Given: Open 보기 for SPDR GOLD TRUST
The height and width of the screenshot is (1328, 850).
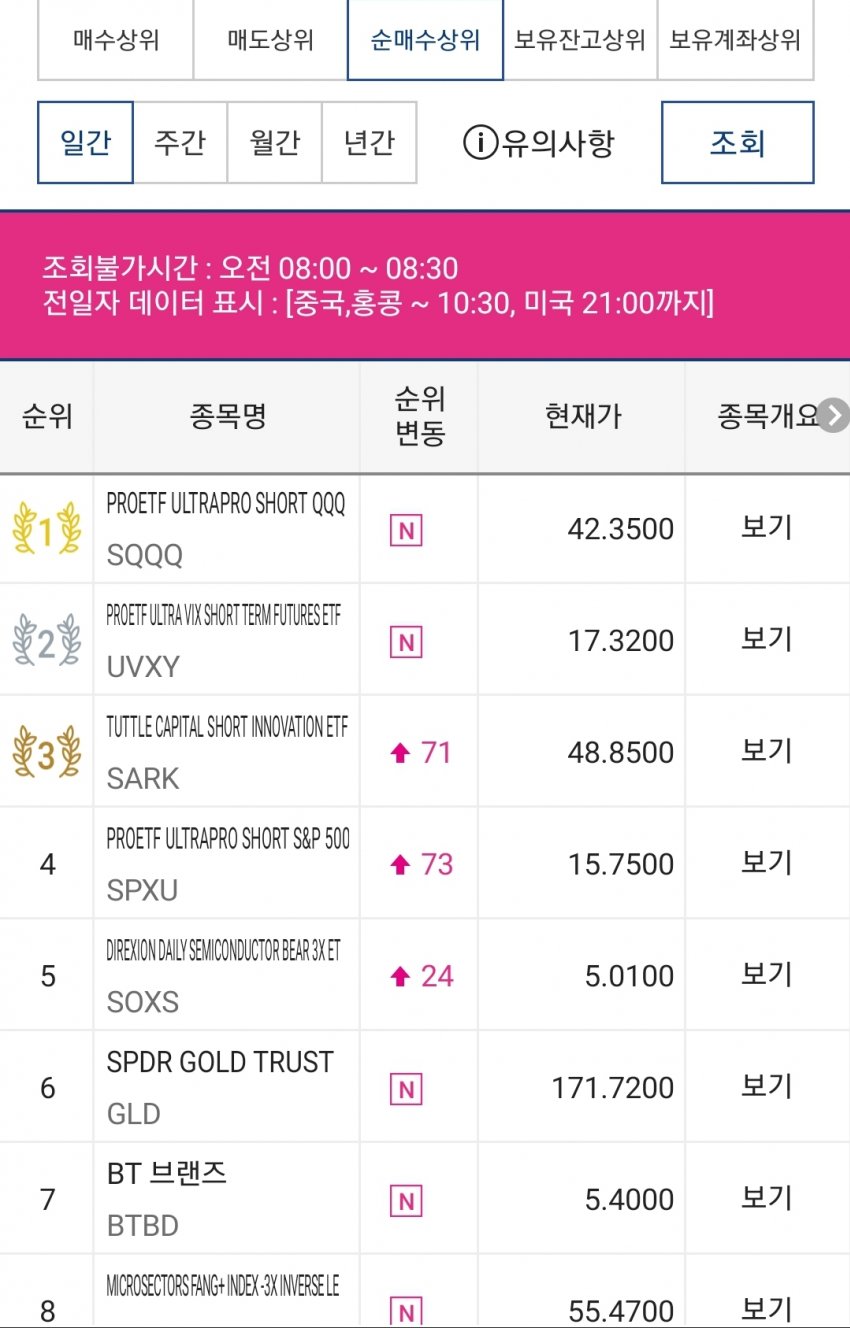Looking at the screenshot, I should [766, 1087].
